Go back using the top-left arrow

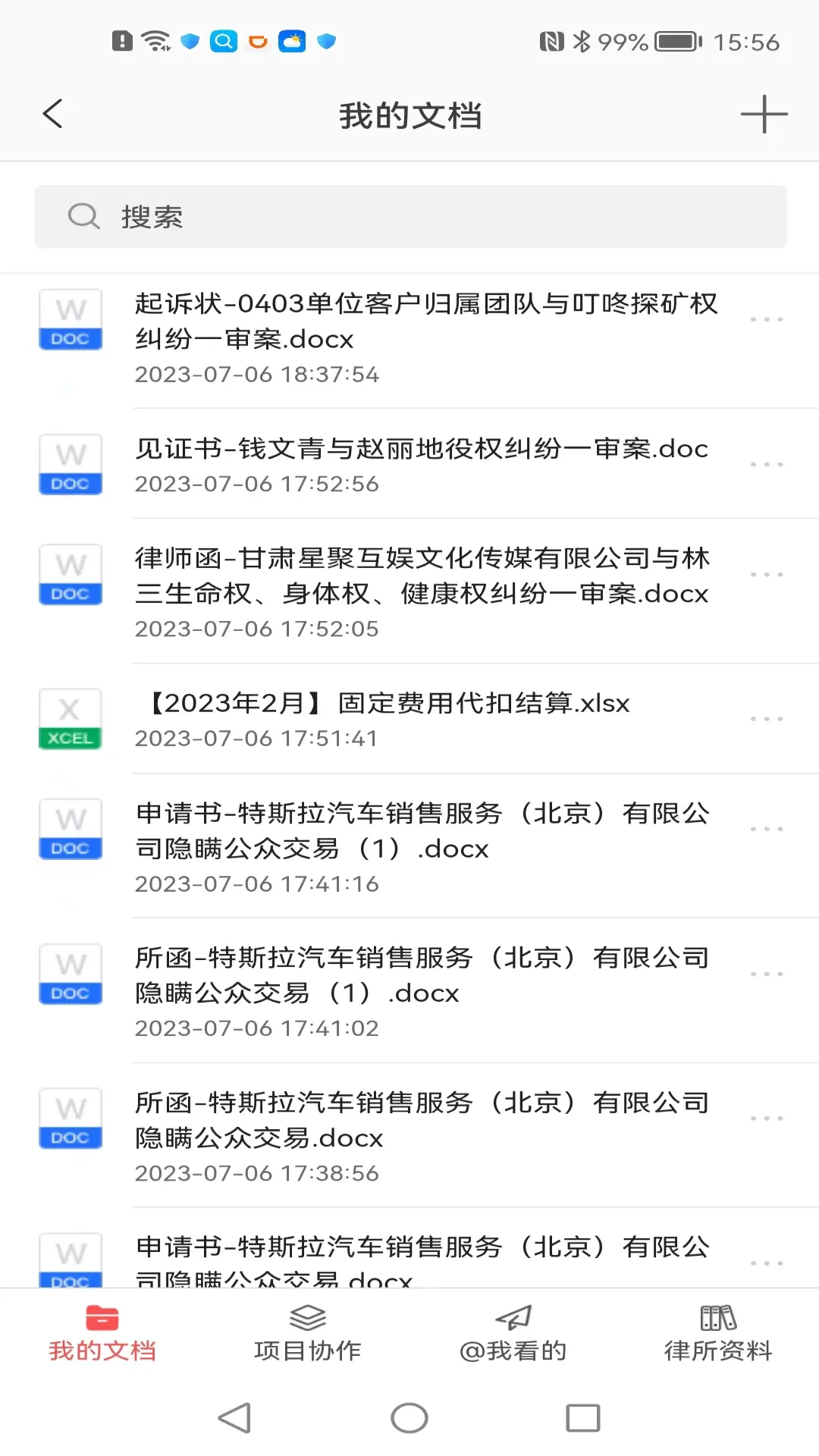[52, 114]
